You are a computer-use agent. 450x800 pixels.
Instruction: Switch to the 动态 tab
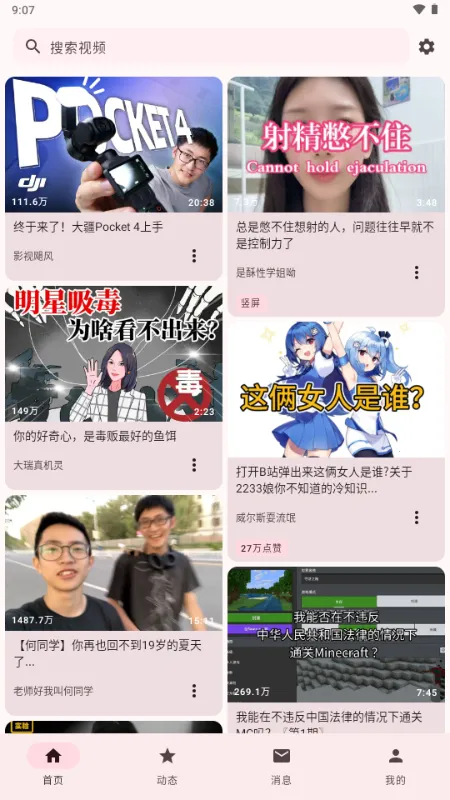click(167, 766)
